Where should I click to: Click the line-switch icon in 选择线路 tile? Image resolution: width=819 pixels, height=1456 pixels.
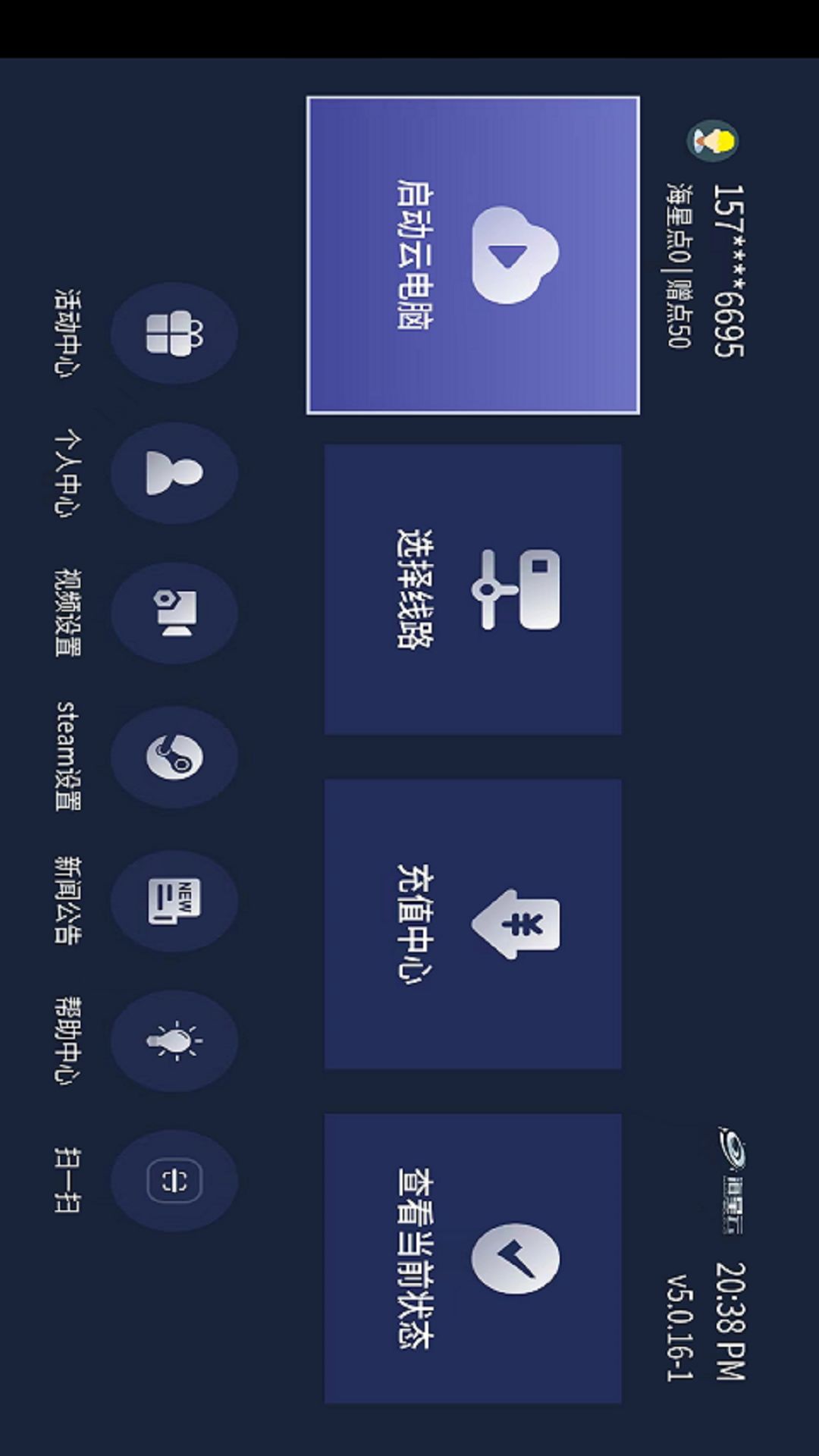[x=514, y=591]
